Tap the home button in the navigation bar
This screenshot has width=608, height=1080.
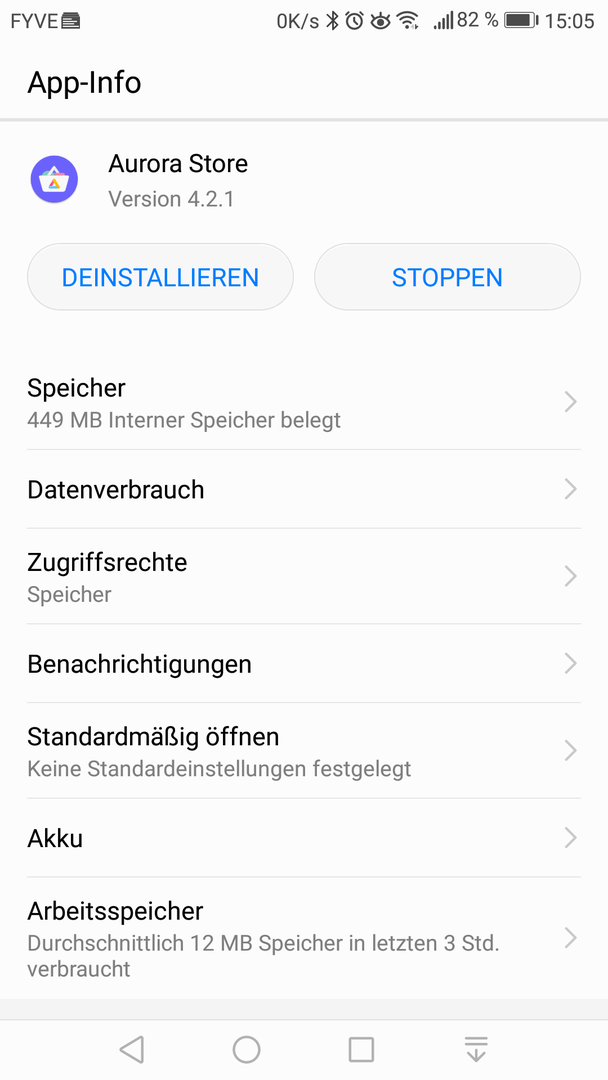[x=246, y=1049]
